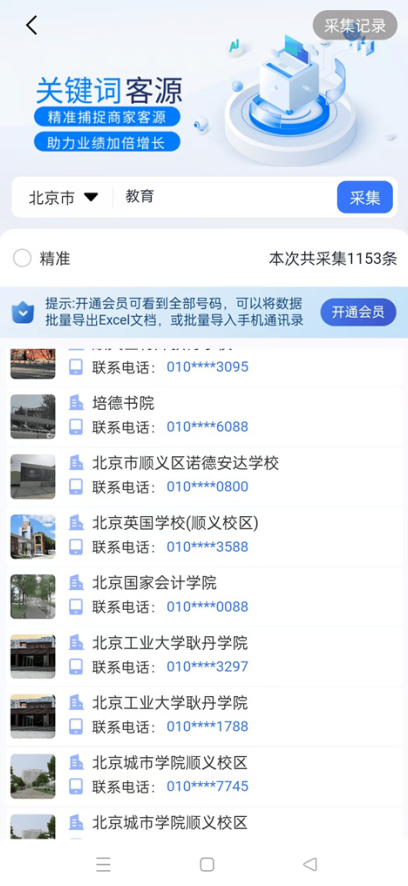Select the 精准 radio option
Image resolution: width=408 pixels, height=886 pixels.
23,259
